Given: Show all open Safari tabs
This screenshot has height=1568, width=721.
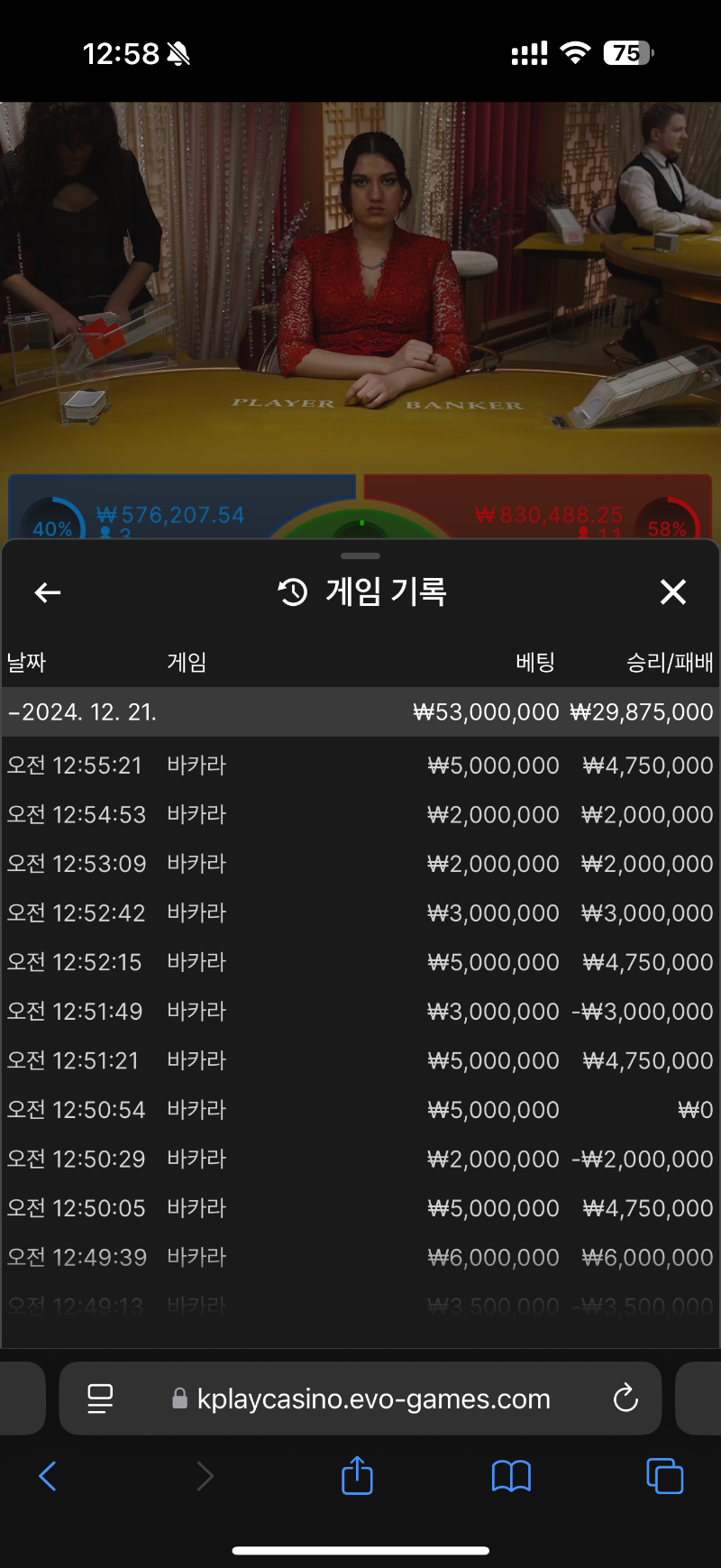Looking at the screenshot, I should [x=664, y=1476].
